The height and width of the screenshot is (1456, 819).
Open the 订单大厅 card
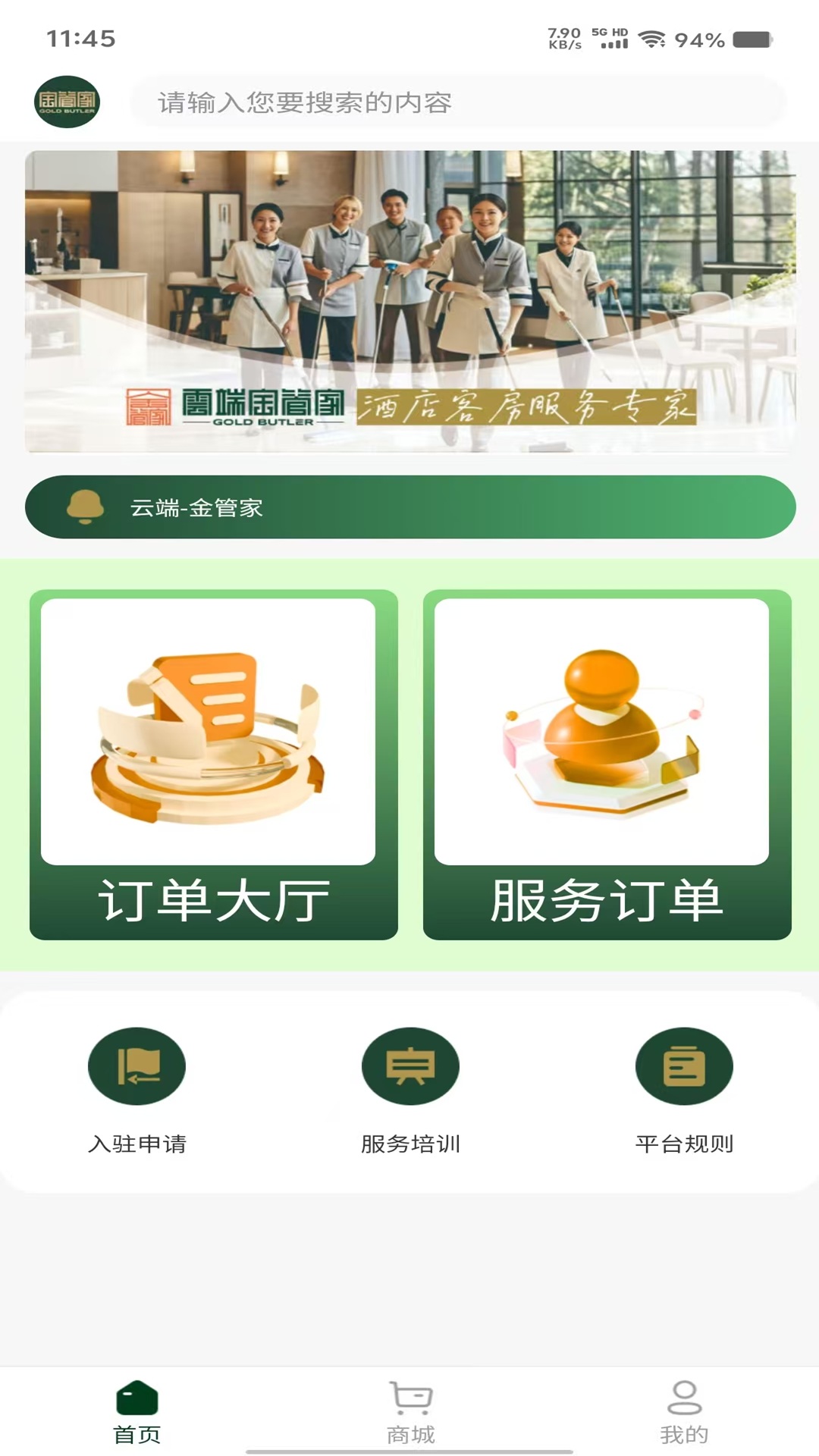click(214, 764)
